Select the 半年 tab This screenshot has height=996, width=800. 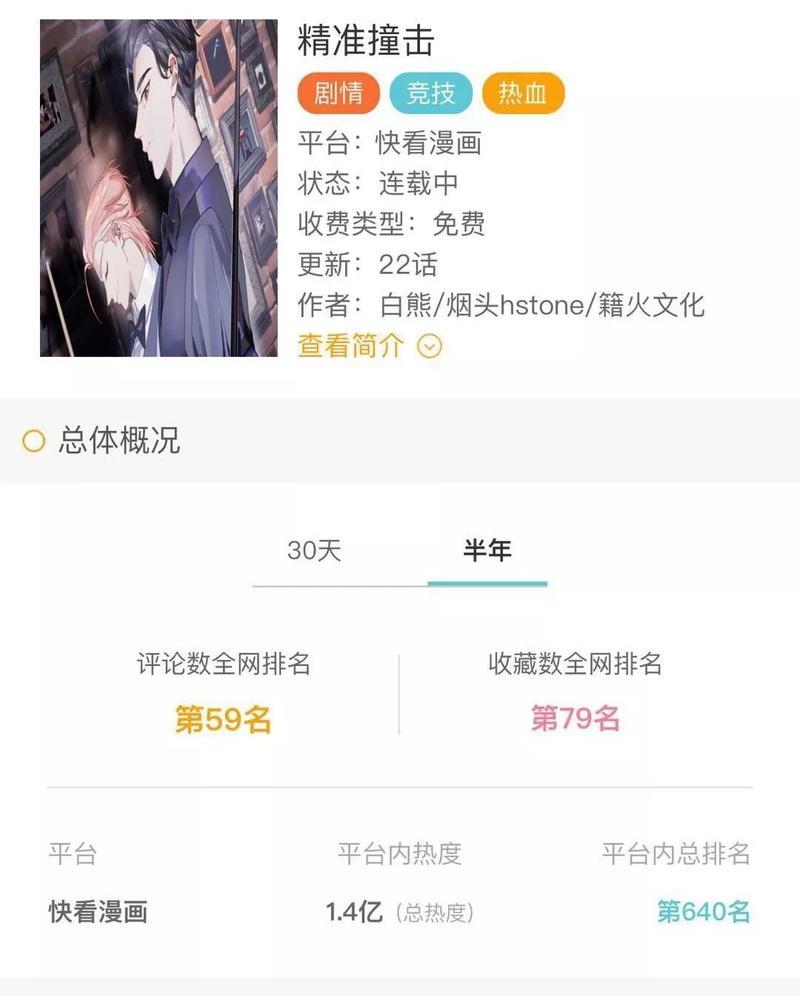point(487,551)
